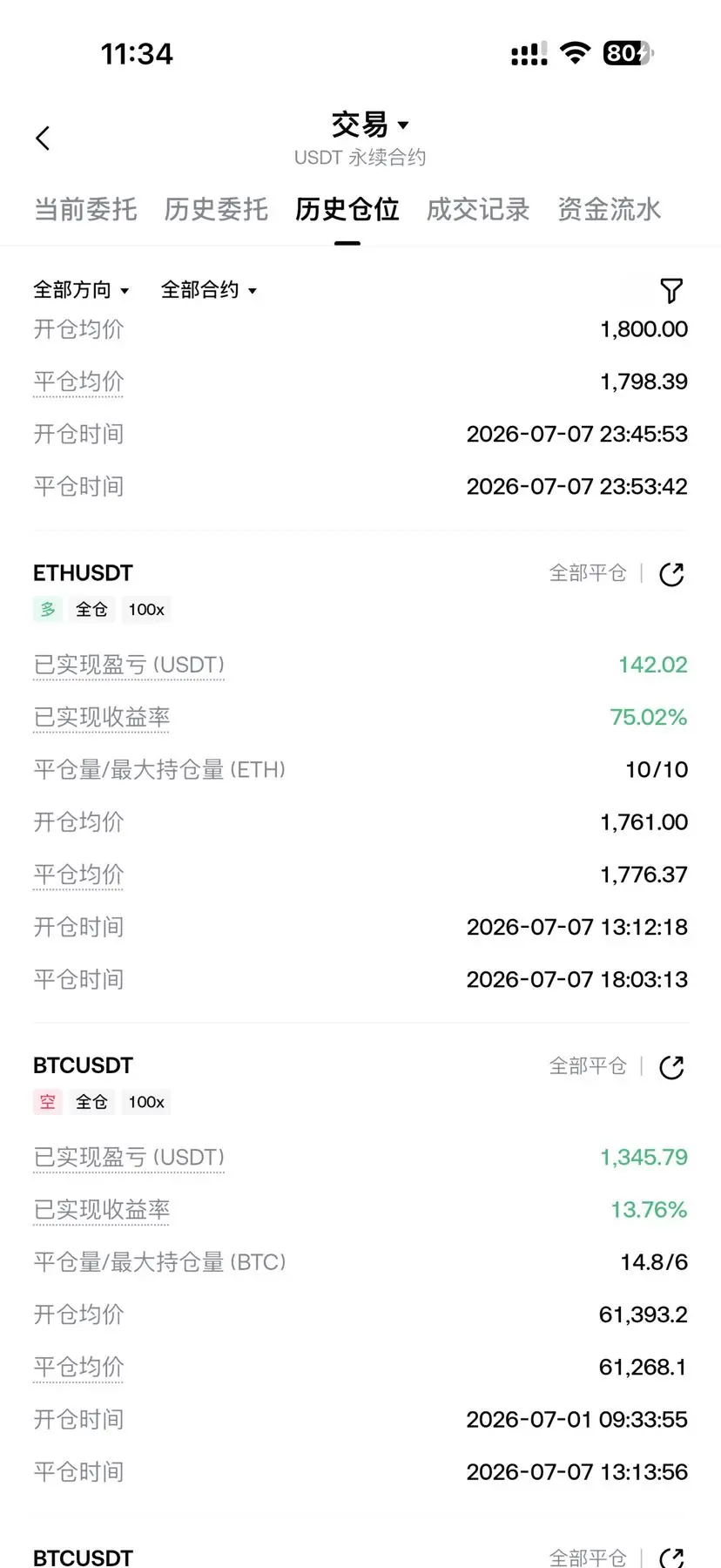Expand the 全部合约 contract filter

[x=209, y=290]
